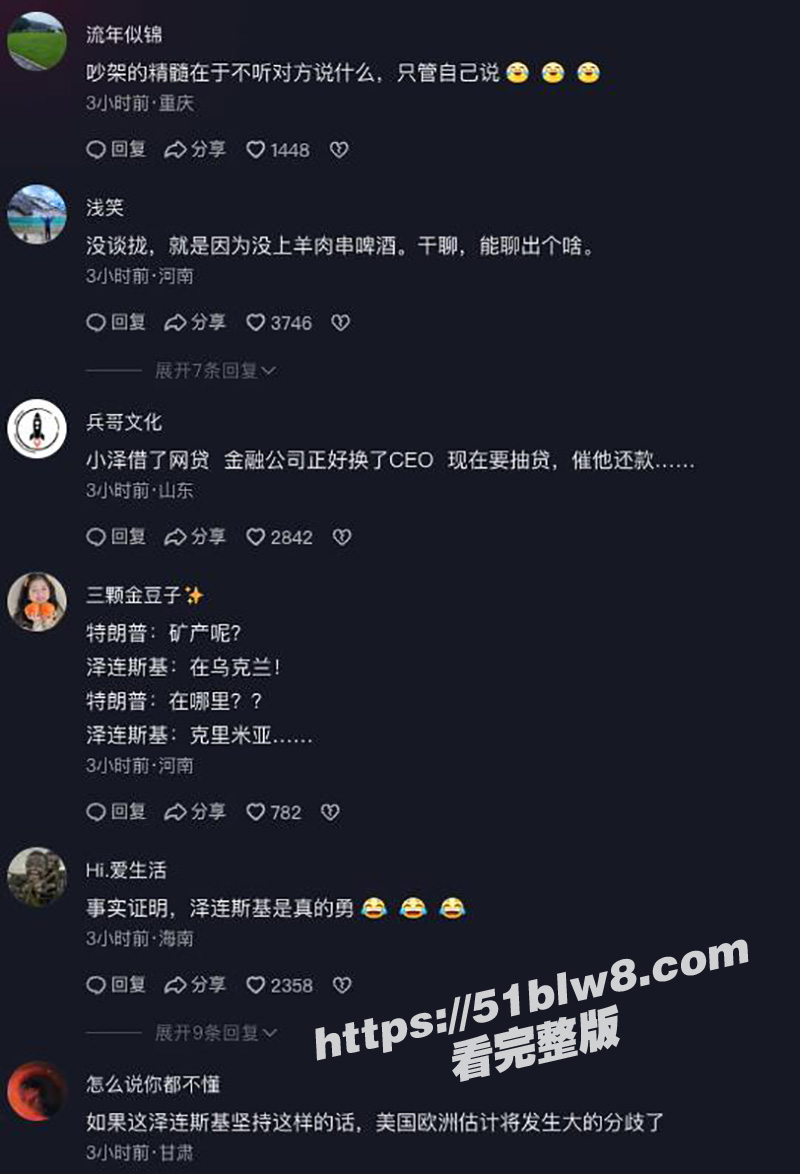This screenshot has width=800, height=1174.
Task: Share 浅笑's comment
Action: coord(195,322)
